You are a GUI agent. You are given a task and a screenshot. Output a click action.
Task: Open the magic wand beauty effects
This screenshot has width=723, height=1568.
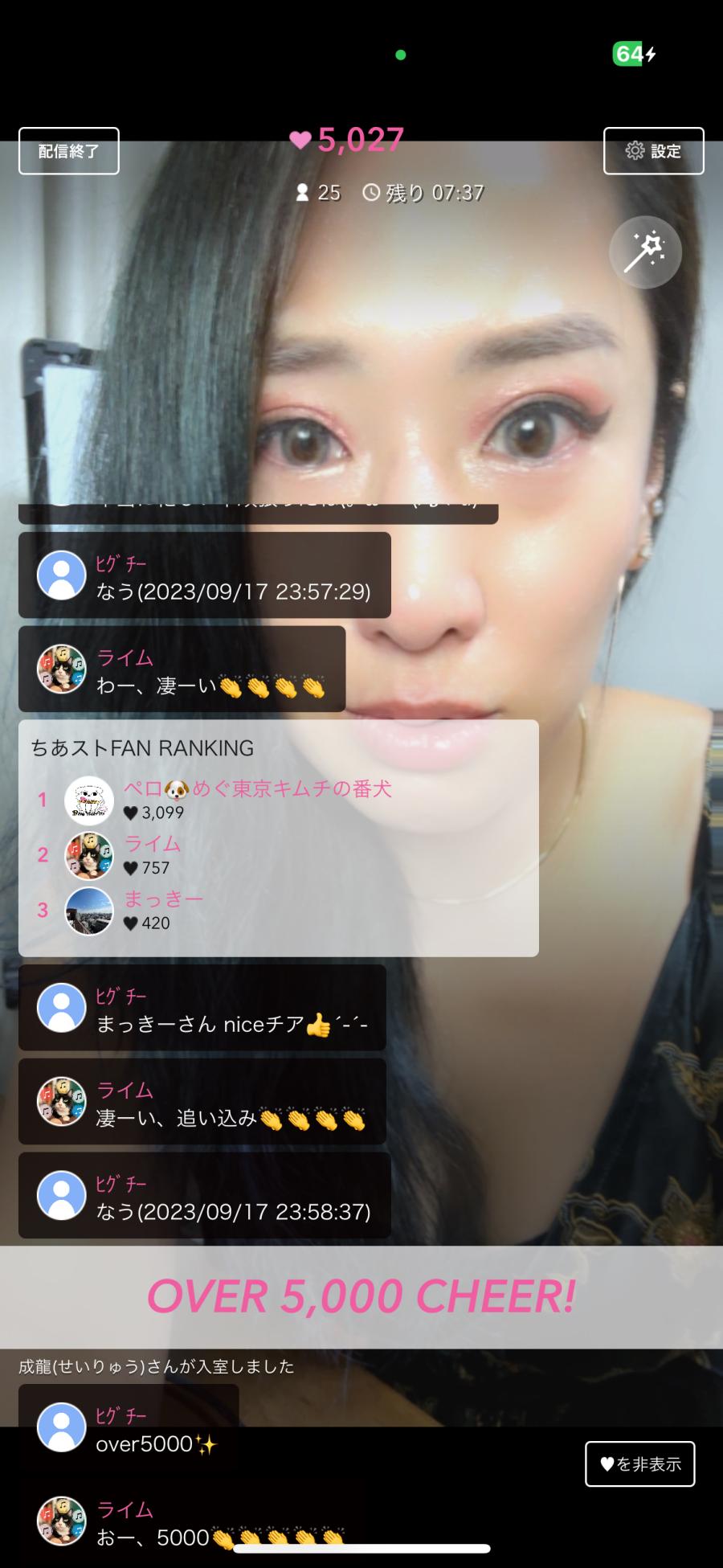click(645, 252)
